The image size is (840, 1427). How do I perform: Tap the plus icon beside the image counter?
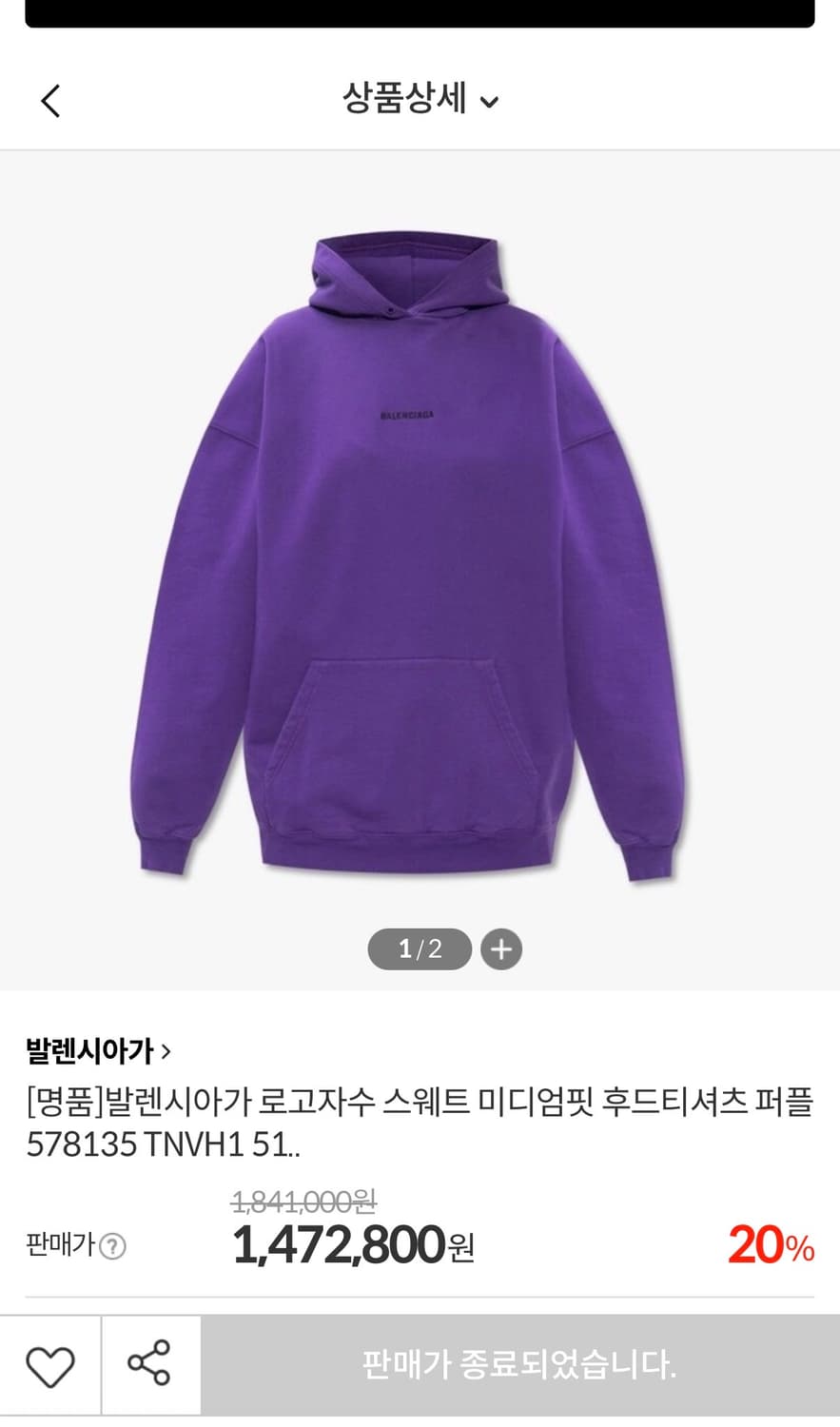pyautogui.click(x=501, y=948)
